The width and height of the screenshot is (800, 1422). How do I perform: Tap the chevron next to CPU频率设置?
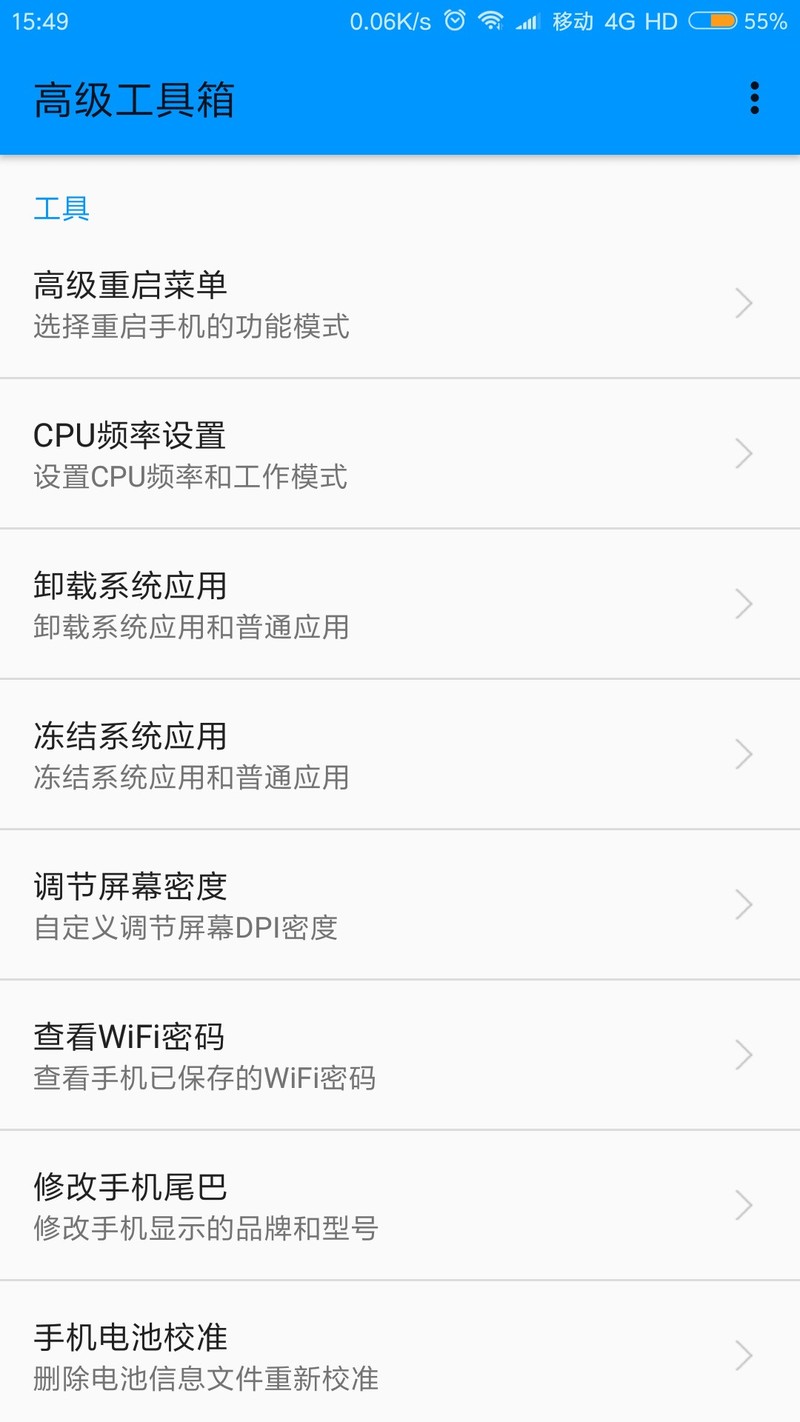[742, 454]
